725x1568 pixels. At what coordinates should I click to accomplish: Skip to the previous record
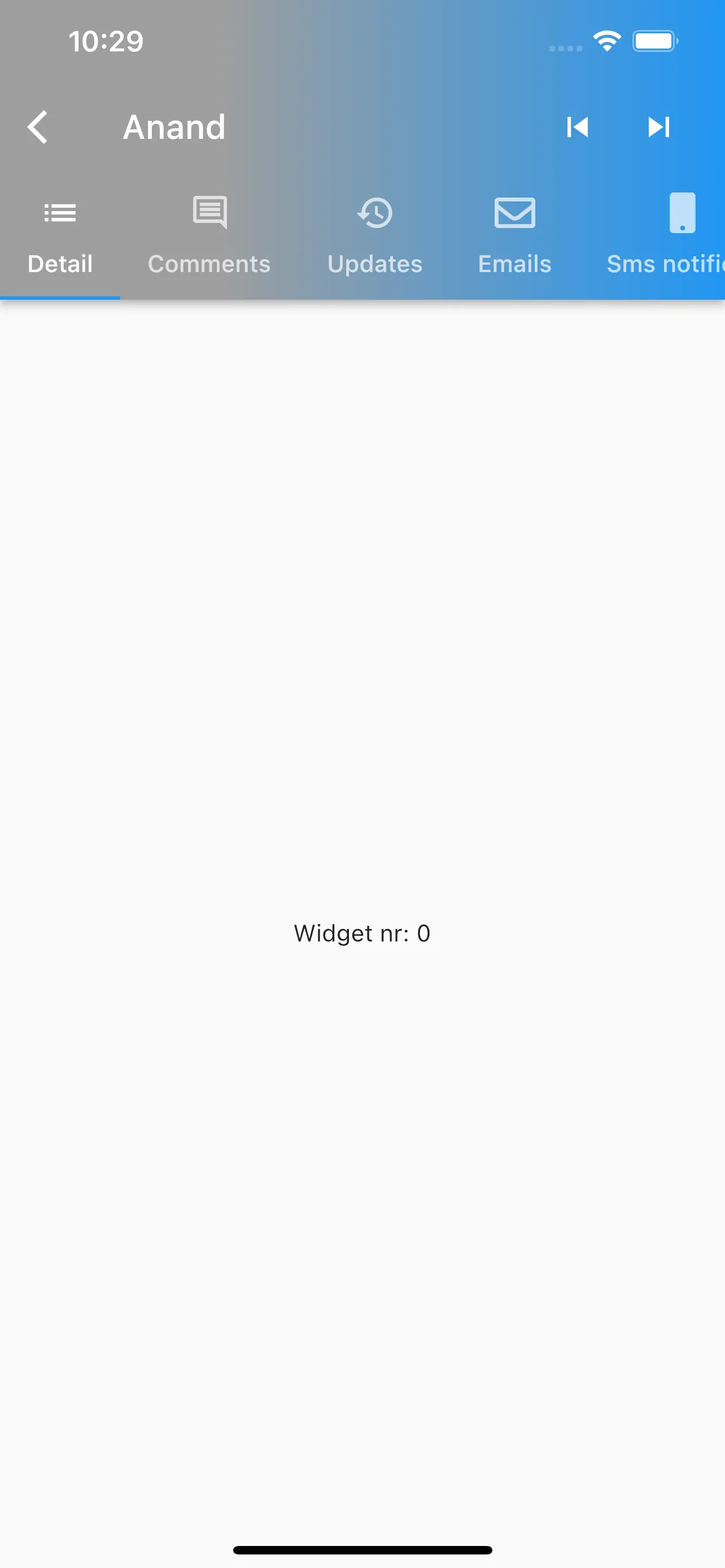577,127
